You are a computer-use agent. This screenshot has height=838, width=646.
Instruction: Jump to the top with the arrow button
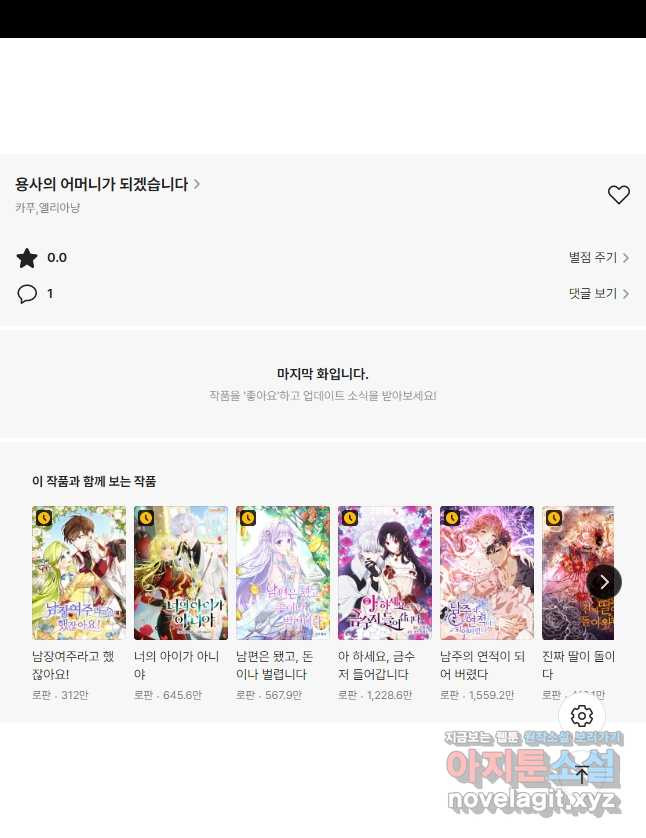tap(582, 775)
